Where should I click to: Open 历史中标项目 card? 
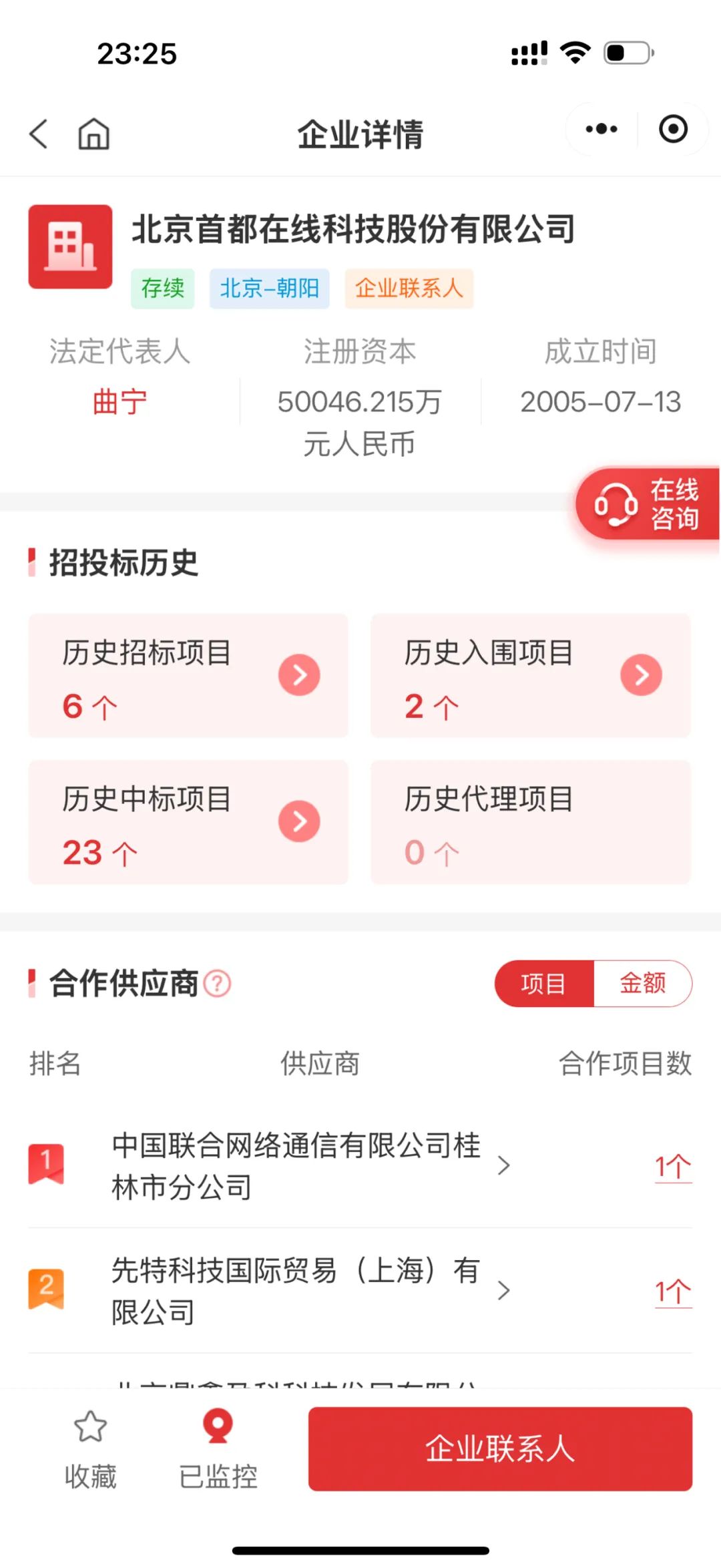(188, 821)
